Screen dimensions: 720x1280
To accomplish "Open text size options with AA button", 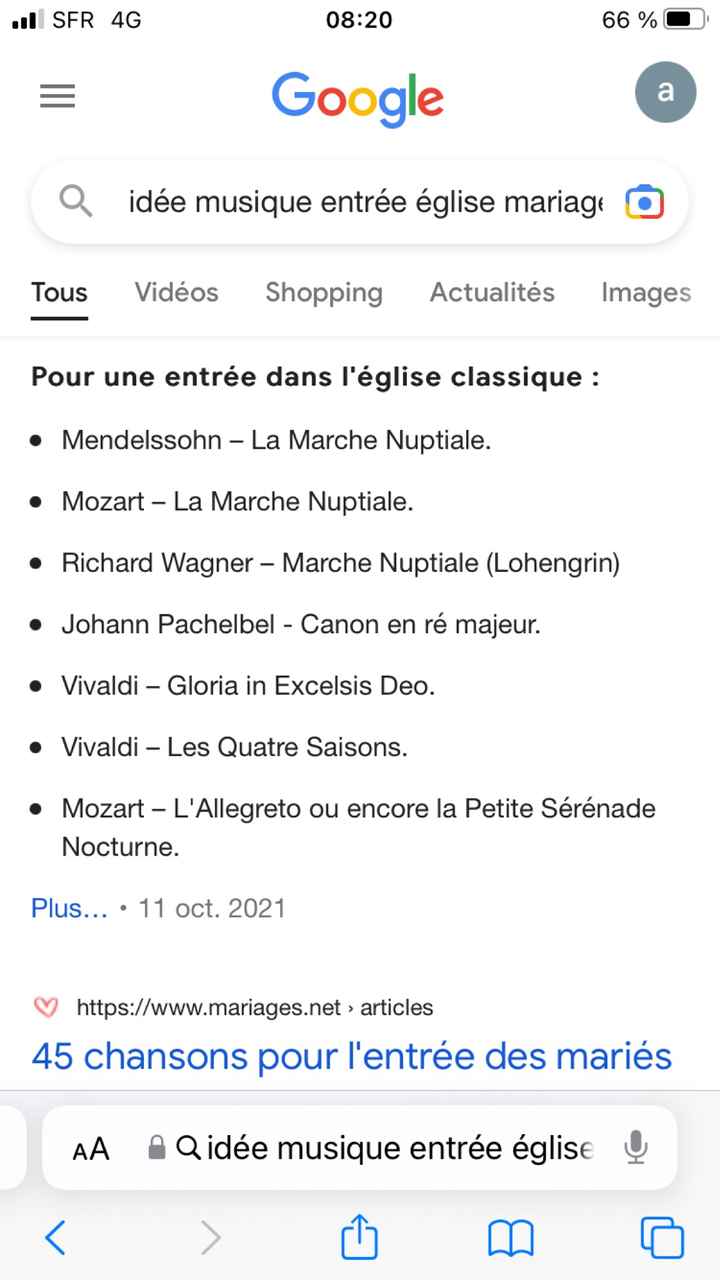I will tap(90, 1148).
